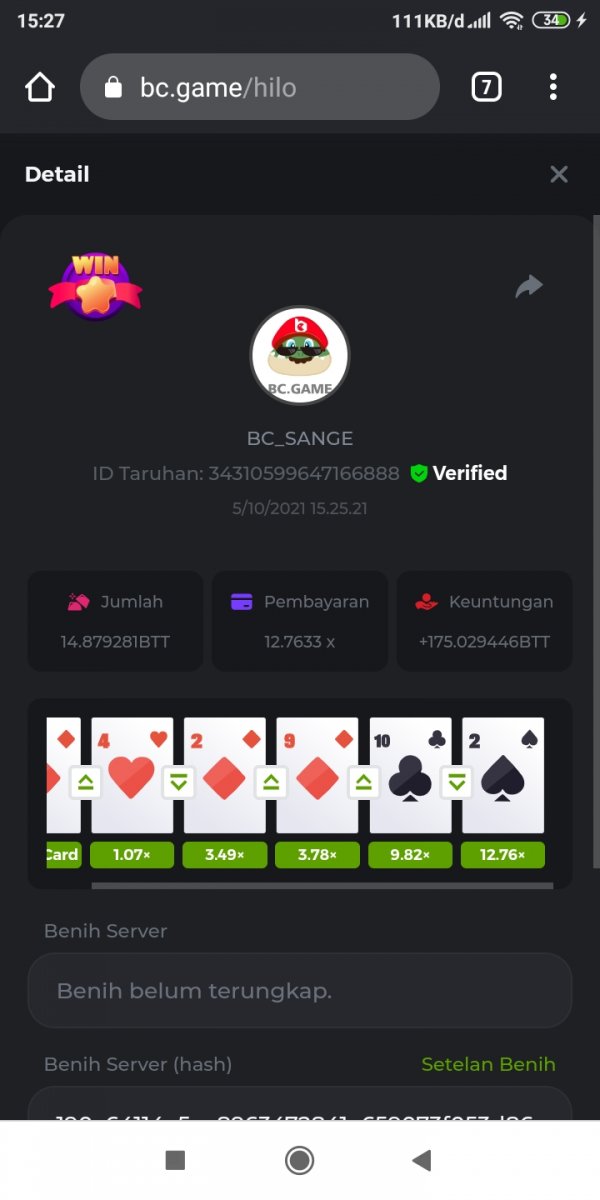This screenshot has width=600, height=1200.
Task: Open the browser overflow menu
Action: point(553,88)
